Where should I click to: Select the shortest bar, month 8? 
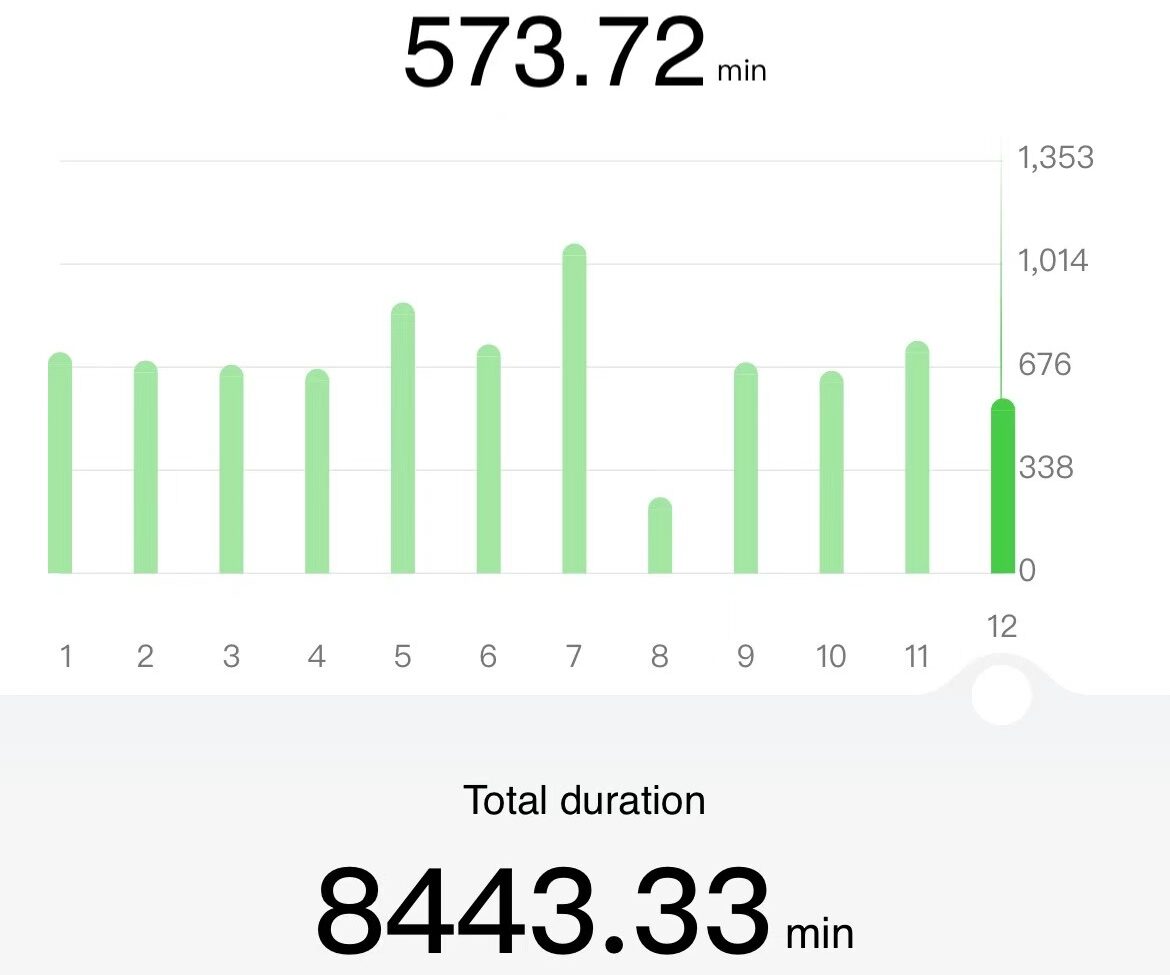660,536
